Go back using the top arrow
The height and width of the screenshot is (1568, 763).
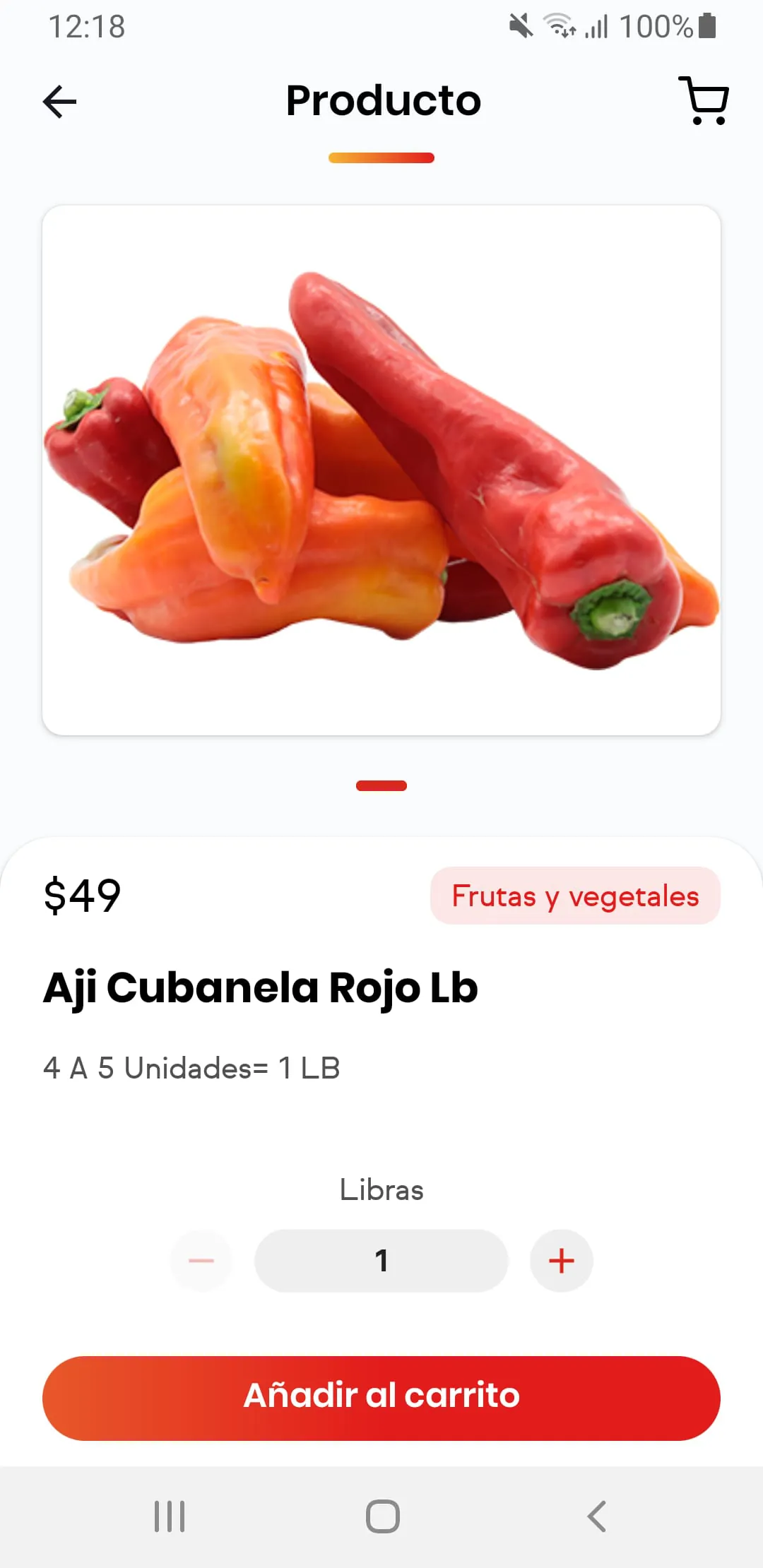[60, 102]
